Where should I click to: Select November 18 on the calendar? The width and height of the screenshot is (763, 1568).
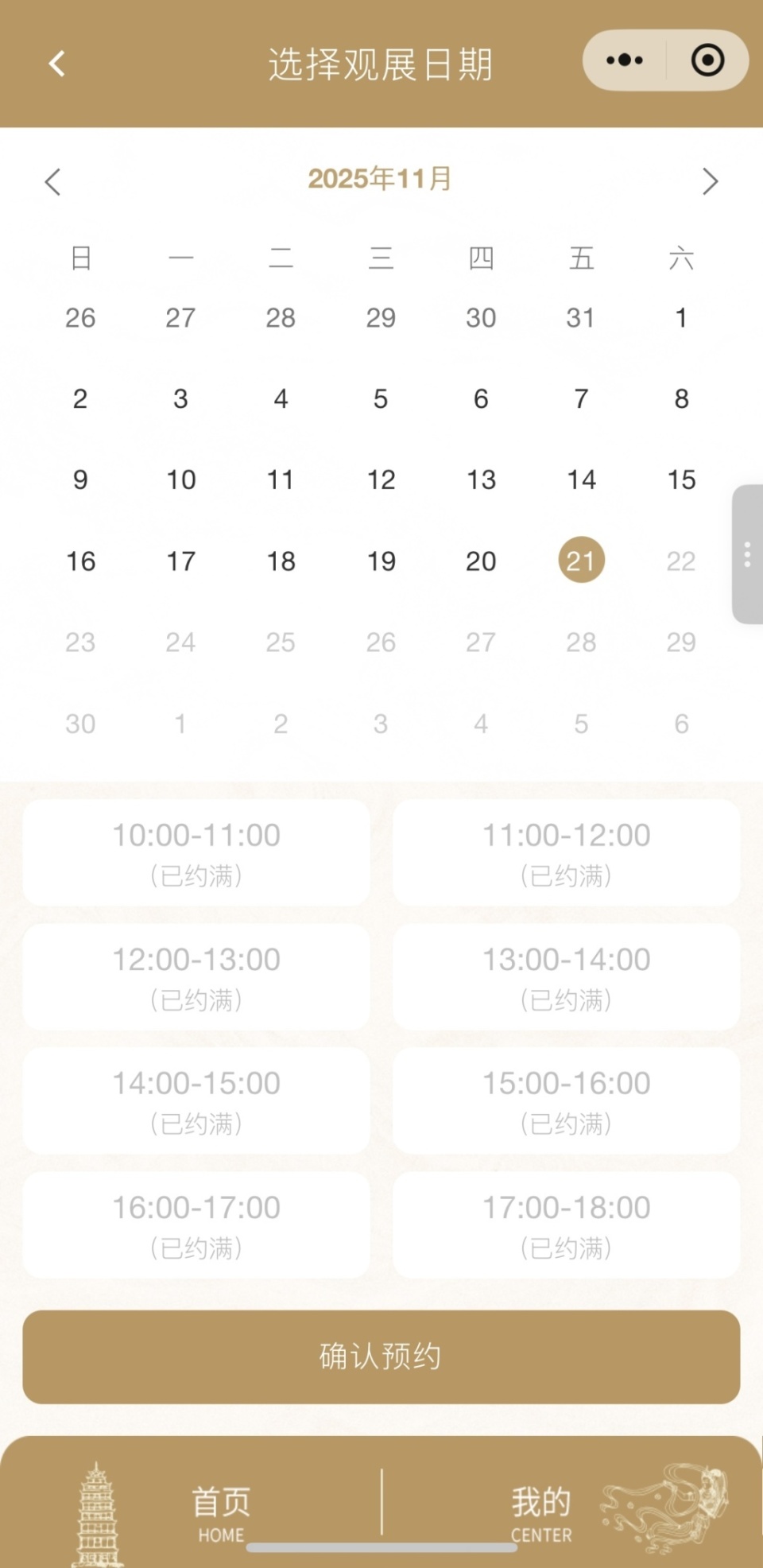280,561
